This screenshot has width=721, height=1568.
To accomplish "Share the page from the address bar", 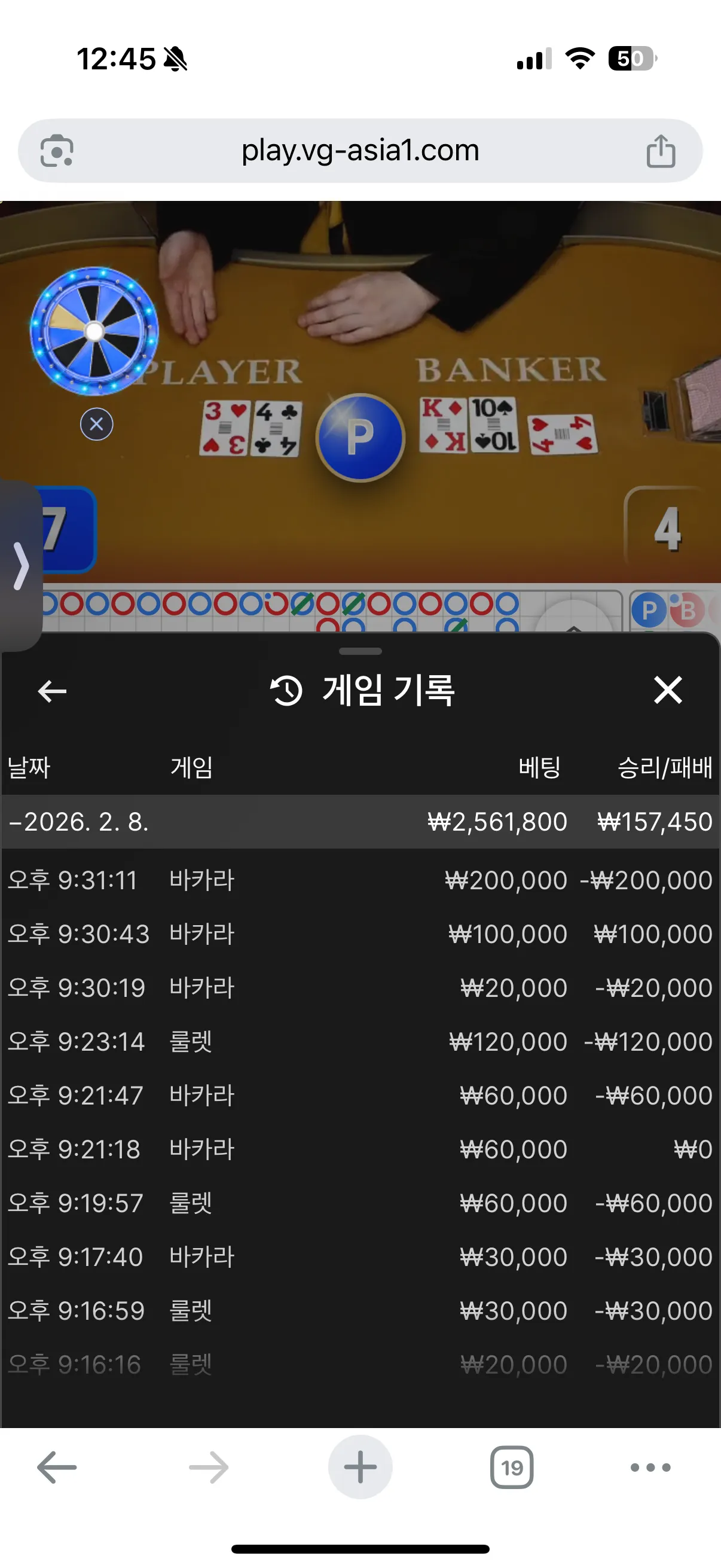I will point(661,150).
